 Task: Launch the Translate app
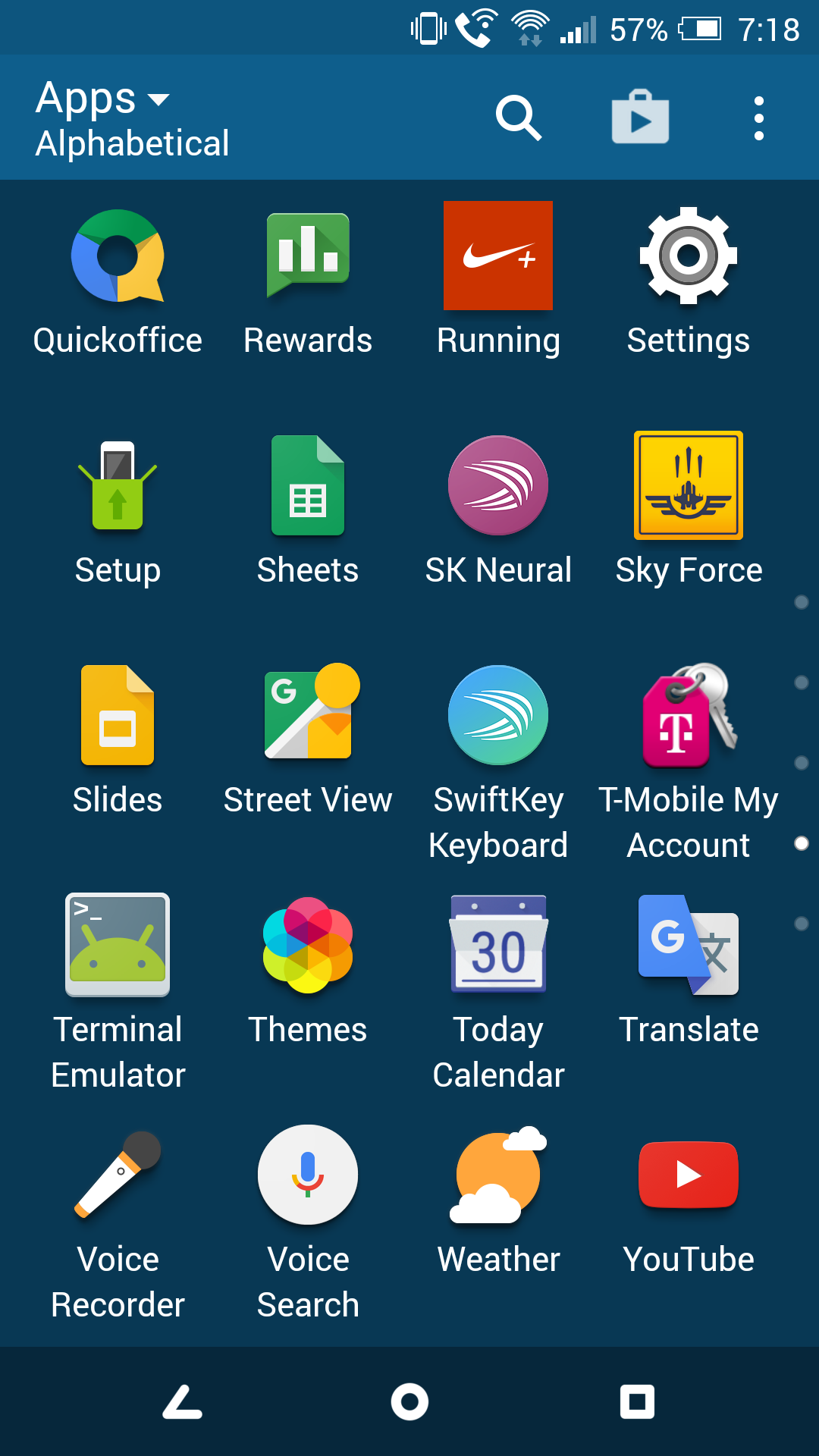point(689,946)
